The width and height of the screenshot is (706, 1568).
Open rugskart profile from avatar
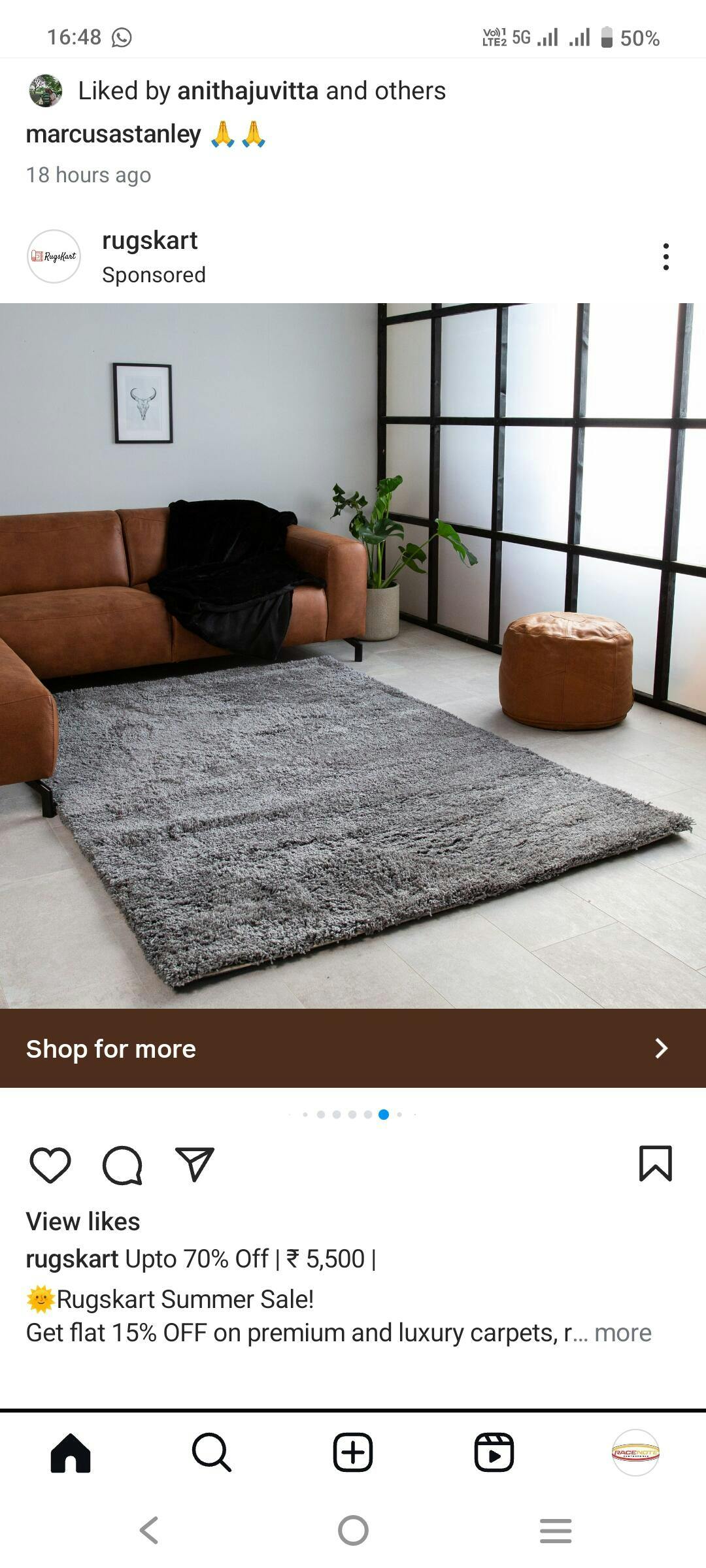coord(54,256)
